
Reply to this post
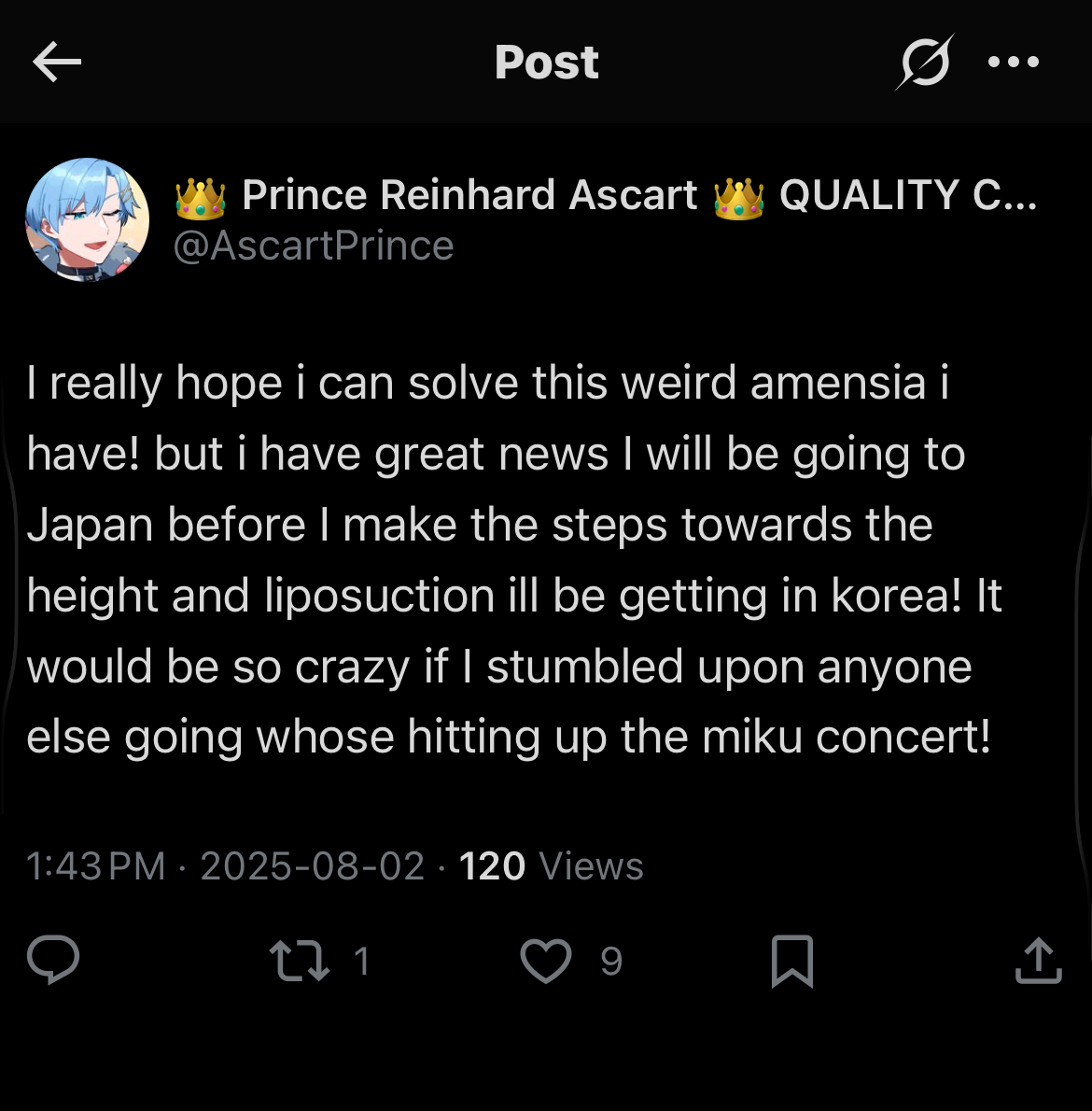pos(53,960)
